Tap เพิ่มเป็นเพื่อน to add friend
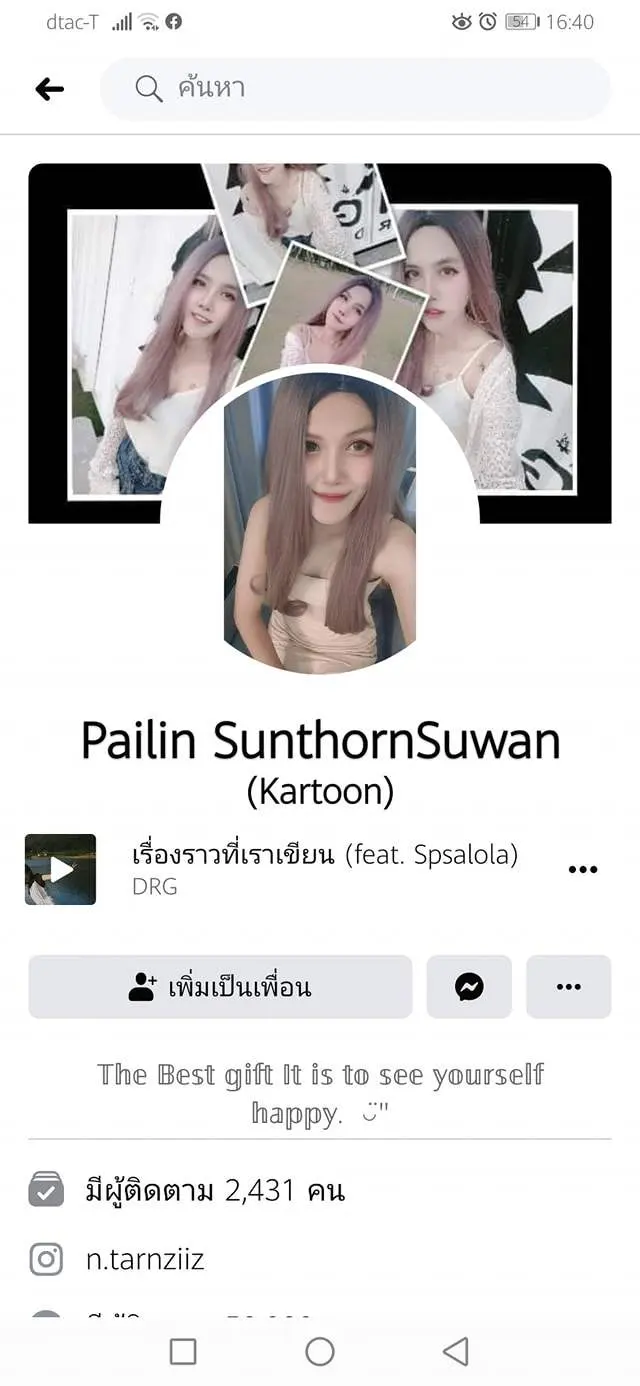 pos(220,987)
